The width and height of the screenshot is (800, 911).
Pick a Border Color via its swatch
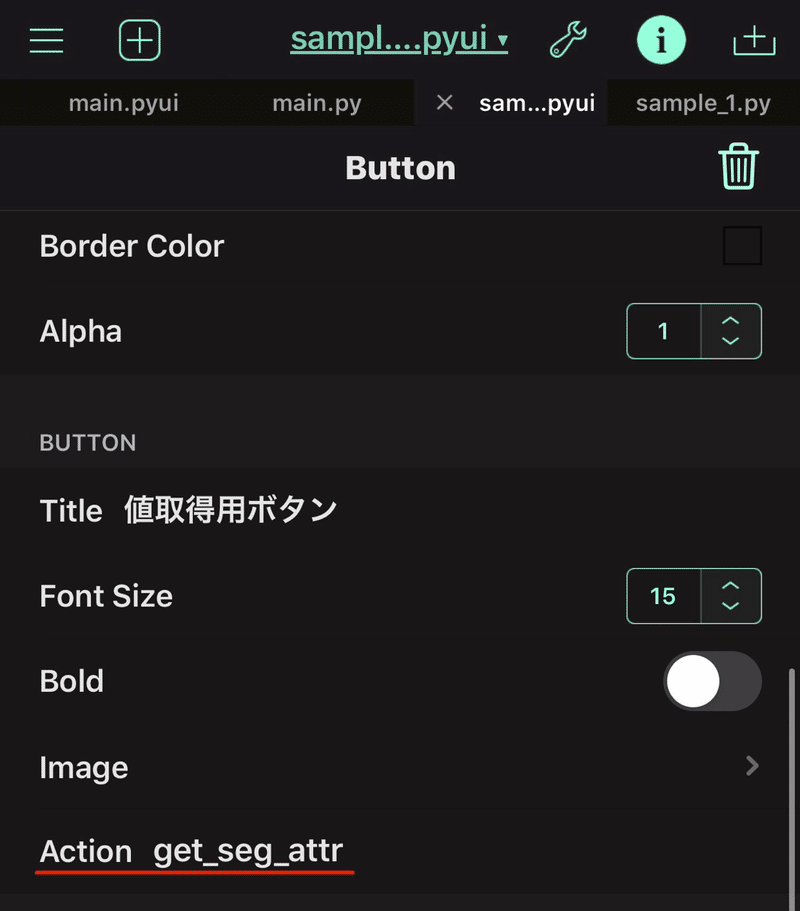pos(742,245)
